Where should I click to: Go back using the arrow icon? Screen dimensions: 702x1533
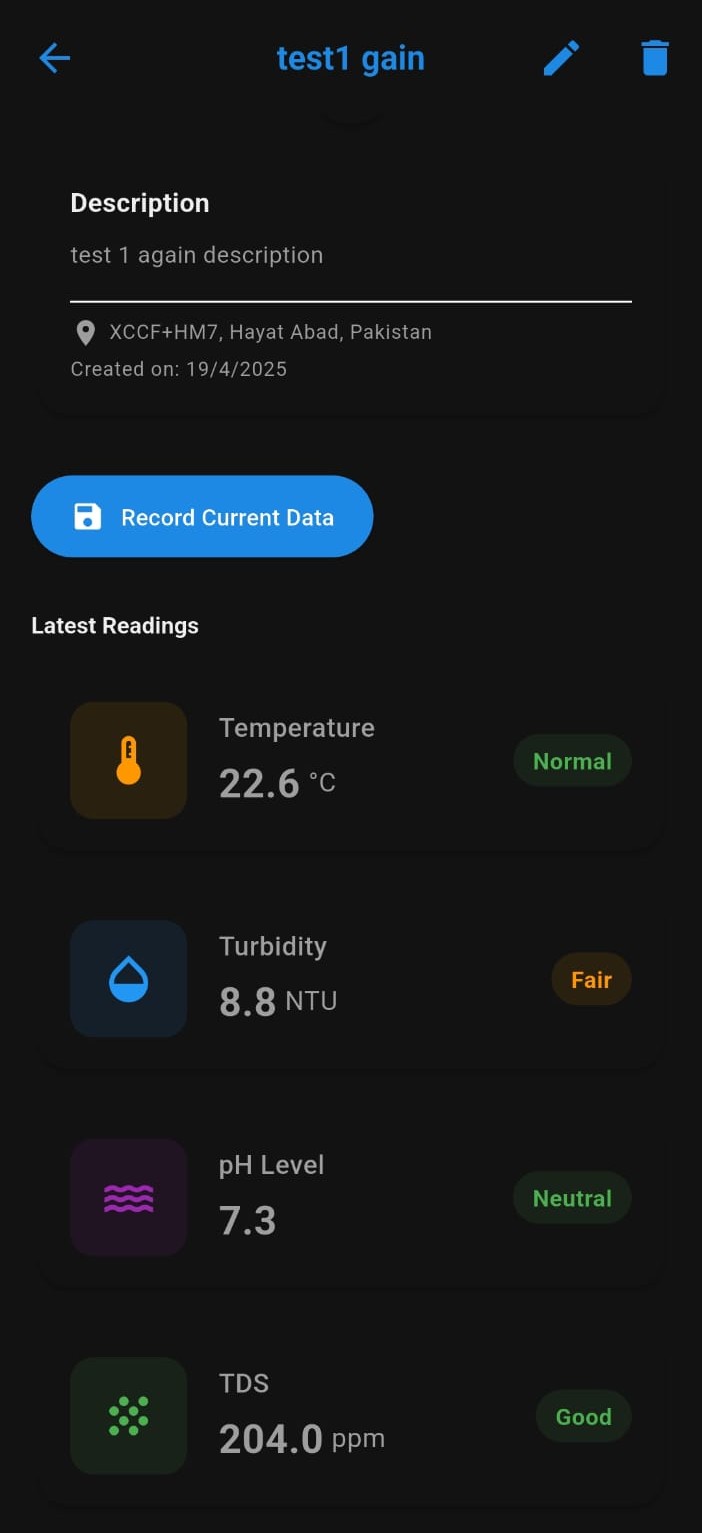(x=55, y=59)
